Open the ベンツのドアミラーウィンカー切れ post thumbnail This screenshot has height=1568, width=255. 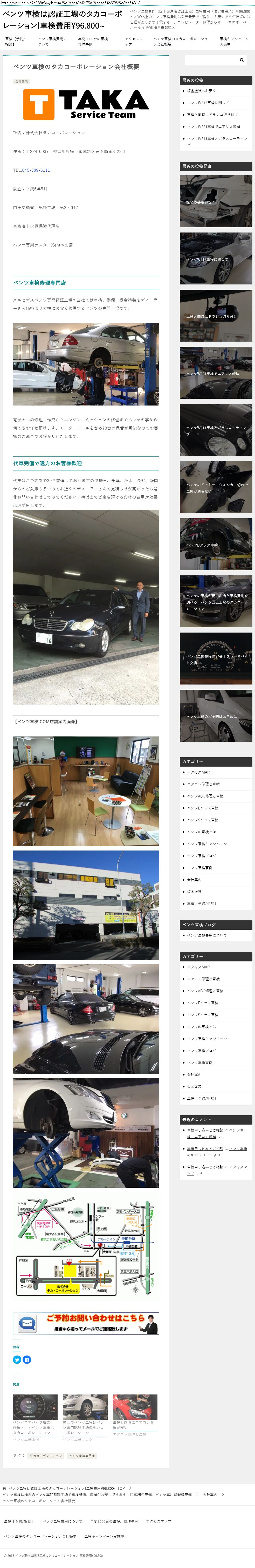click(216, 487)
